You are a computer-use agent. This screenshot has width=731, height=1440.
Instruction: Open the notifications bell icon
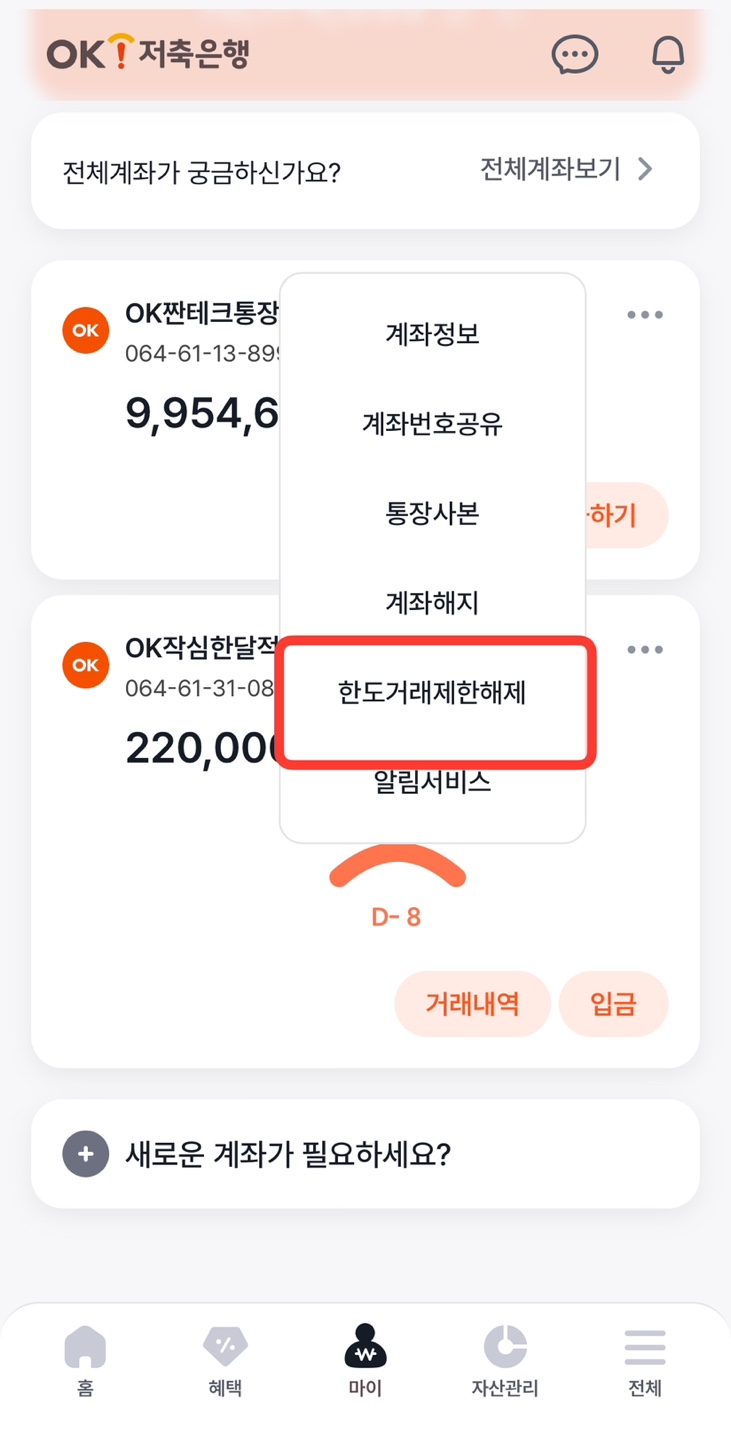click(666, 55)
